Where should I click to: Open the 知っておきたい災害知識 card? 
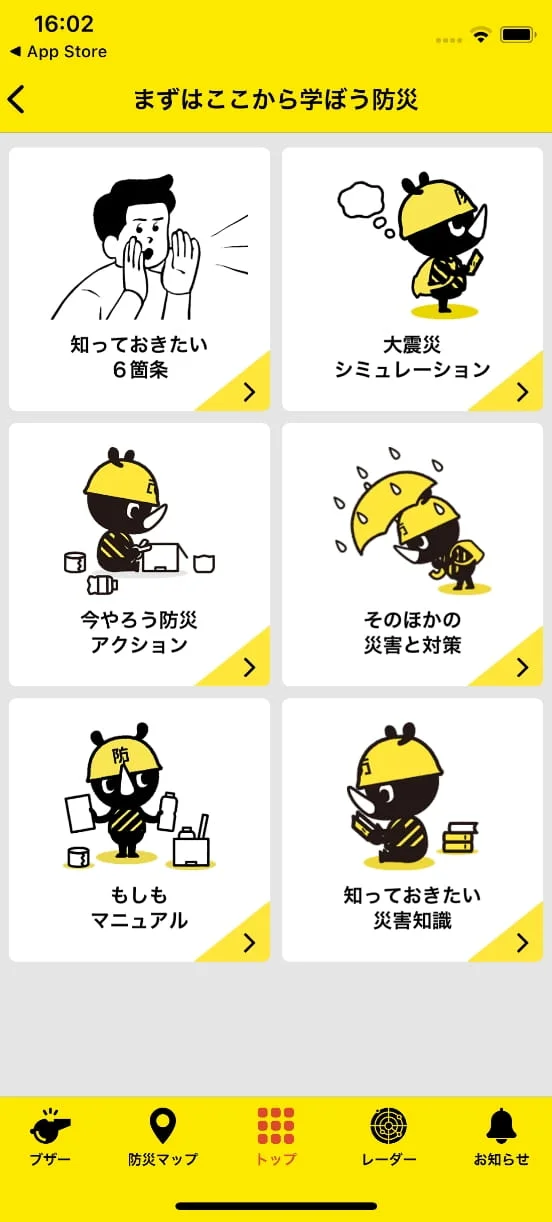(x=412, y=830)
